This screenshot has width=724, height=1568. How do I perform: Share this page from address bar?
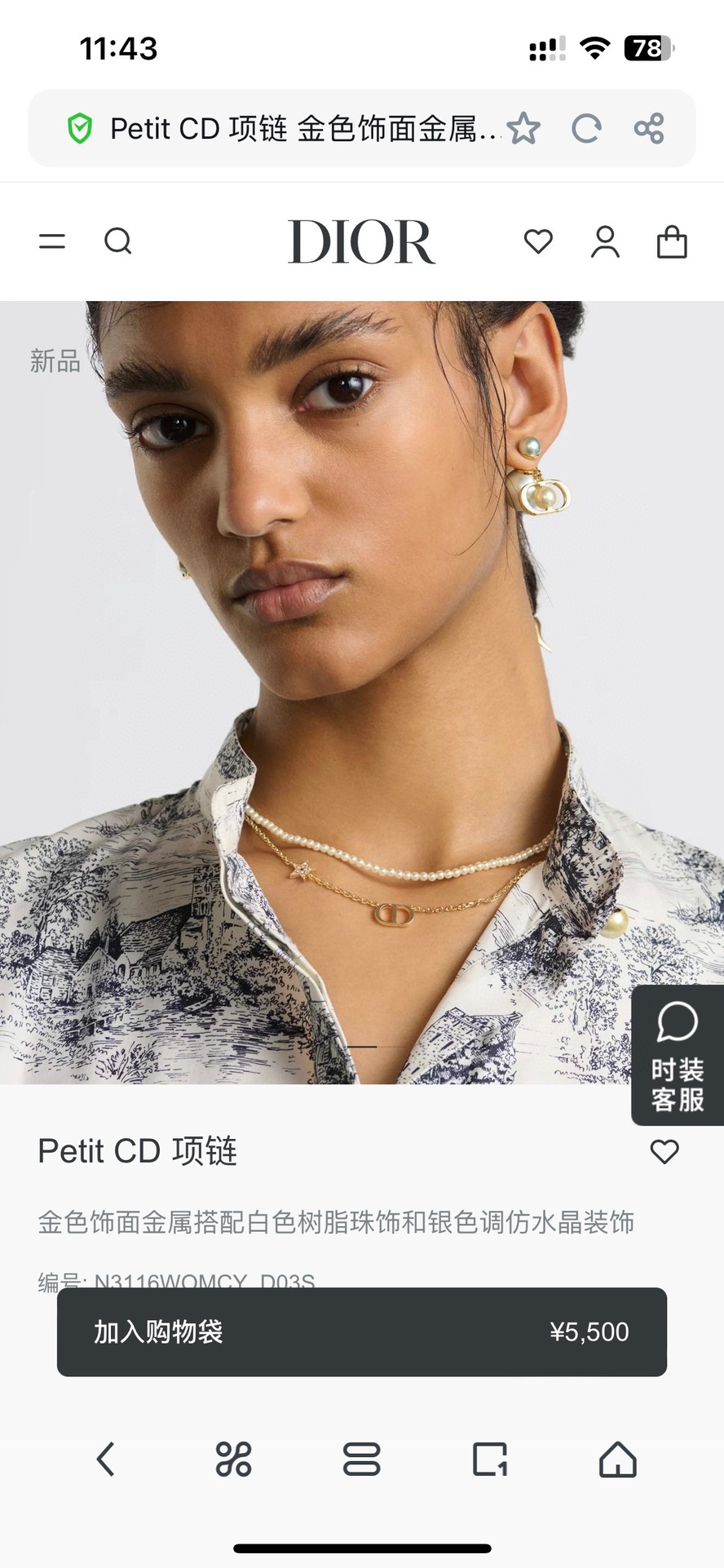[649, 129]
